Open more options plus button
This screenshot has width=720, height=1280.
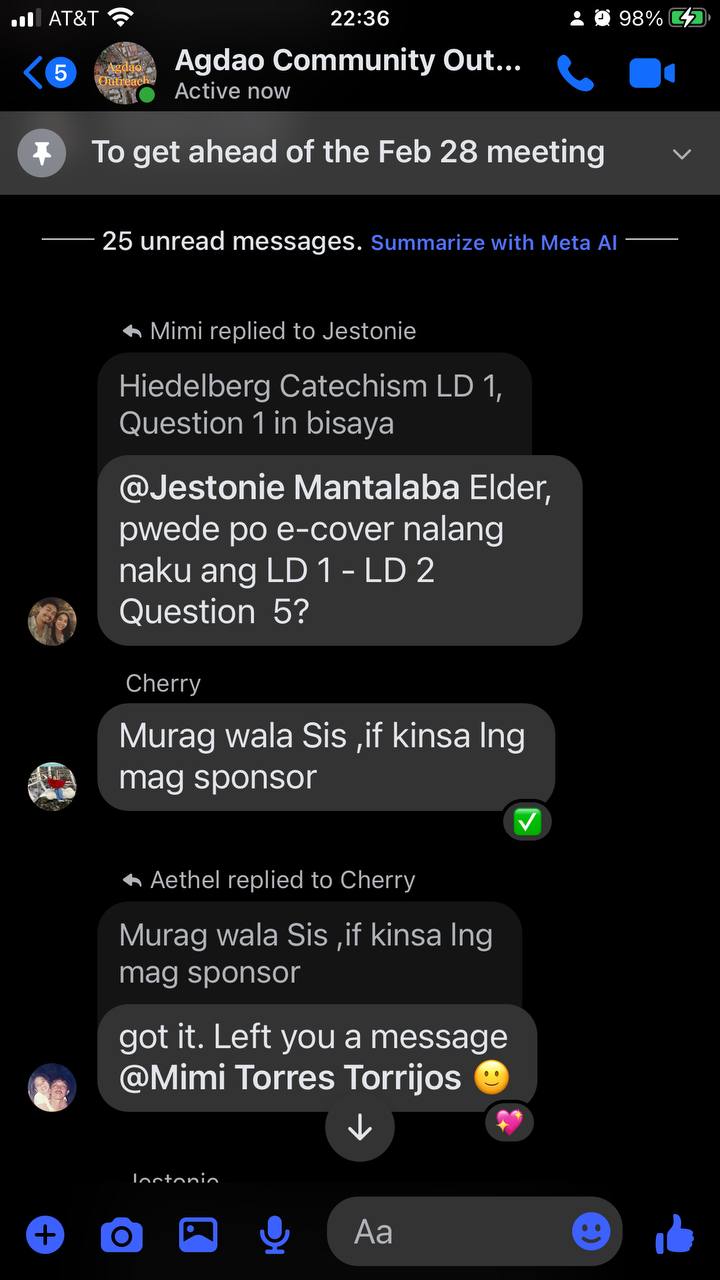[45, 1235]
